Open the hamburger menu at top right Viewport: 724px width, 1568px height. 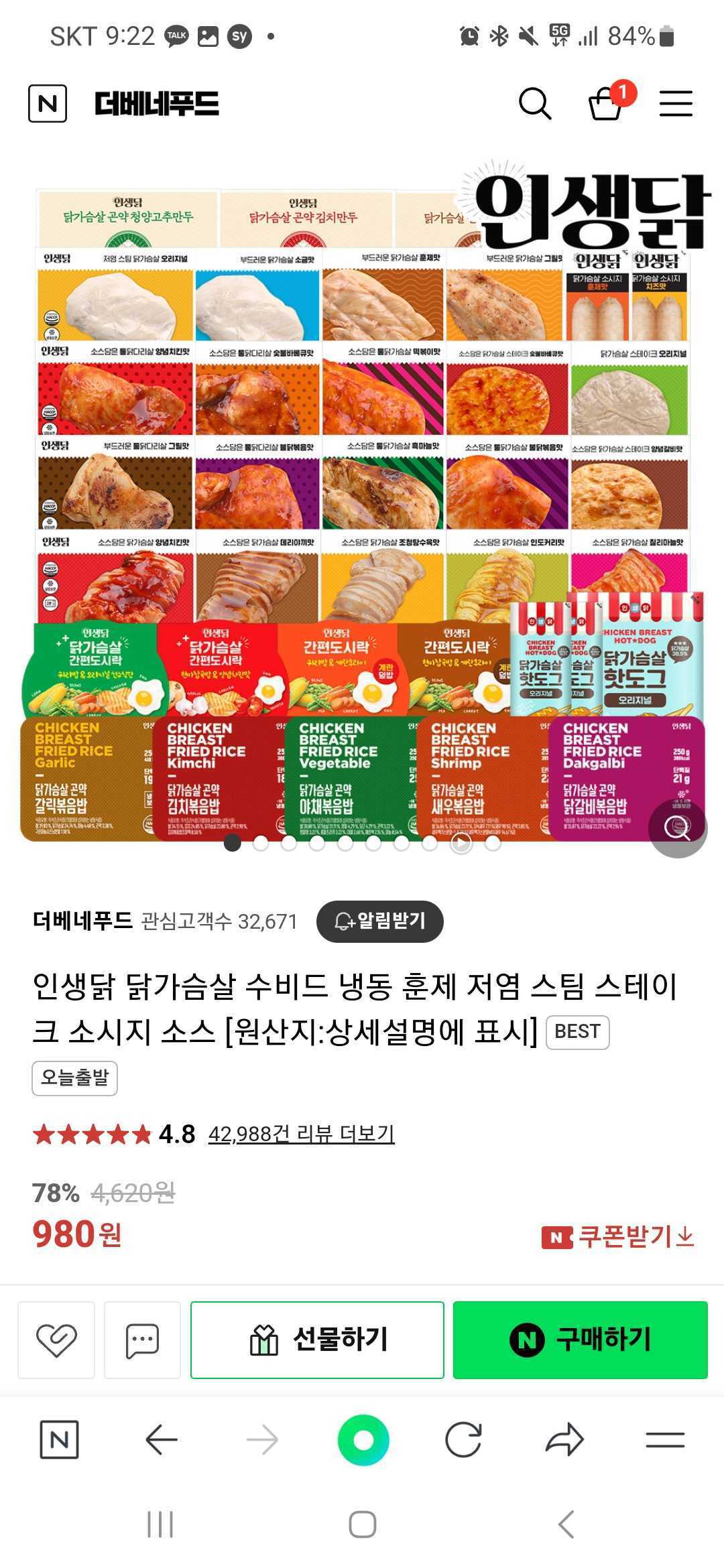click(x=676, y=105)
